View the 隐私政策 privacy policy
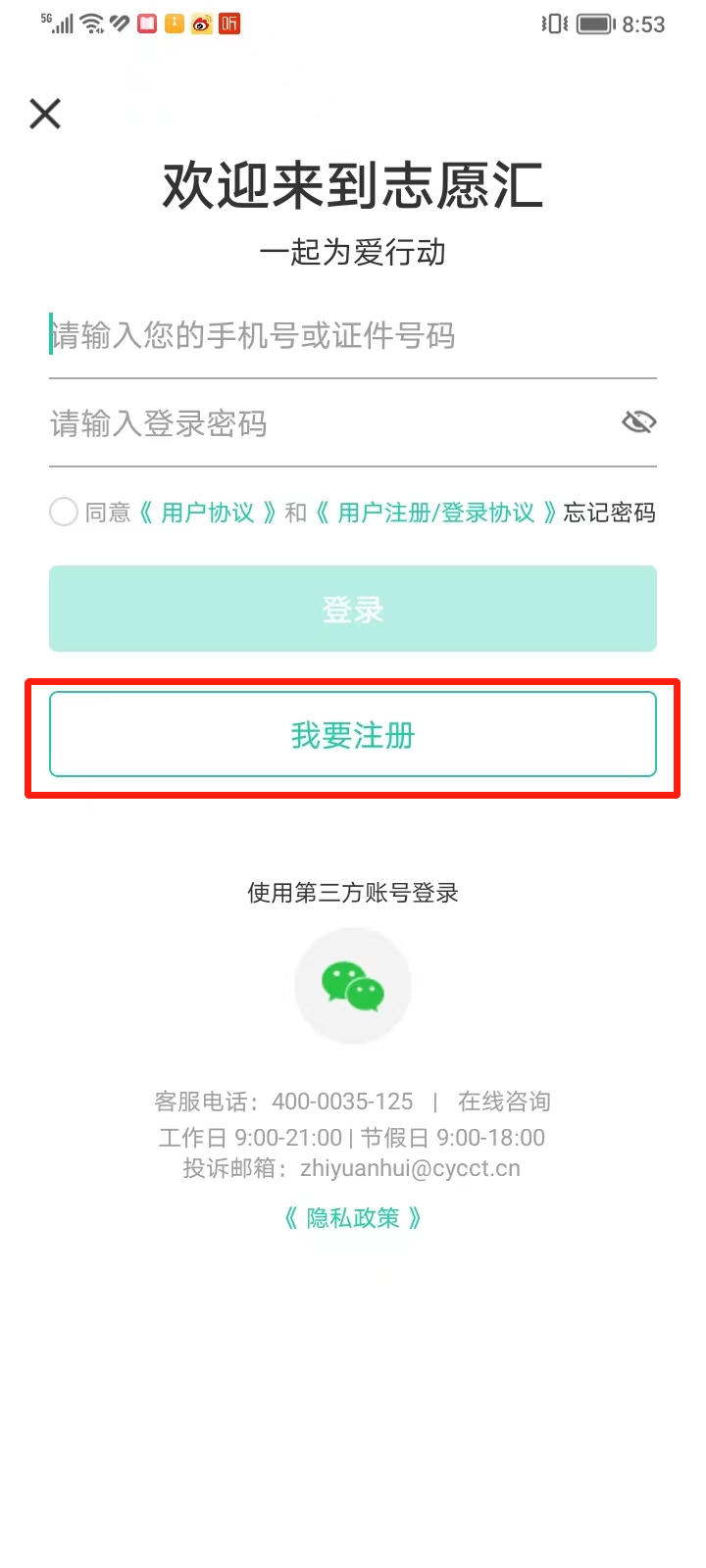 [353, 1218]
